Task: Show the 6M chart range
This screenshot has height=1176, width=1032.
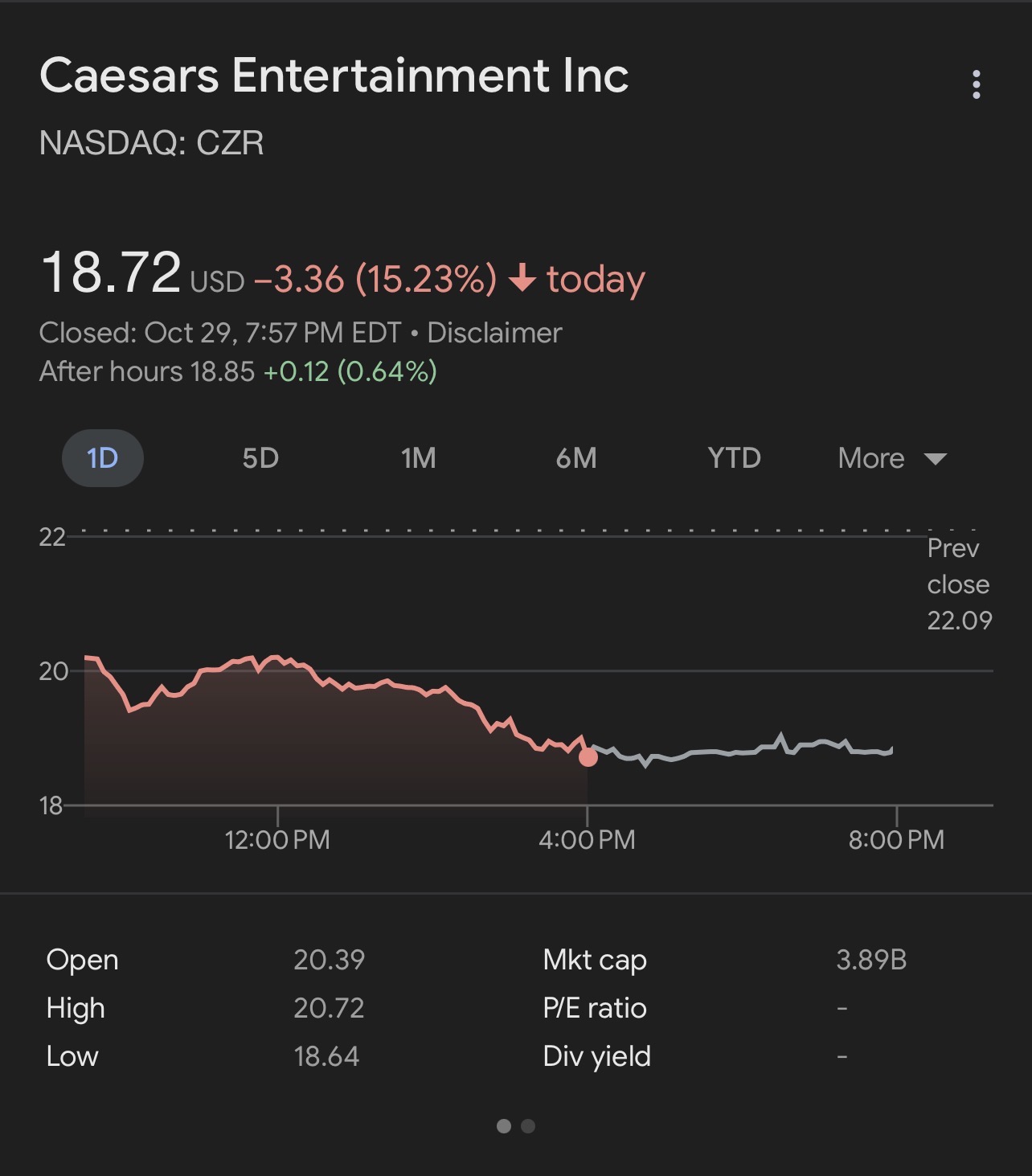Action: [x=576, y=458]
